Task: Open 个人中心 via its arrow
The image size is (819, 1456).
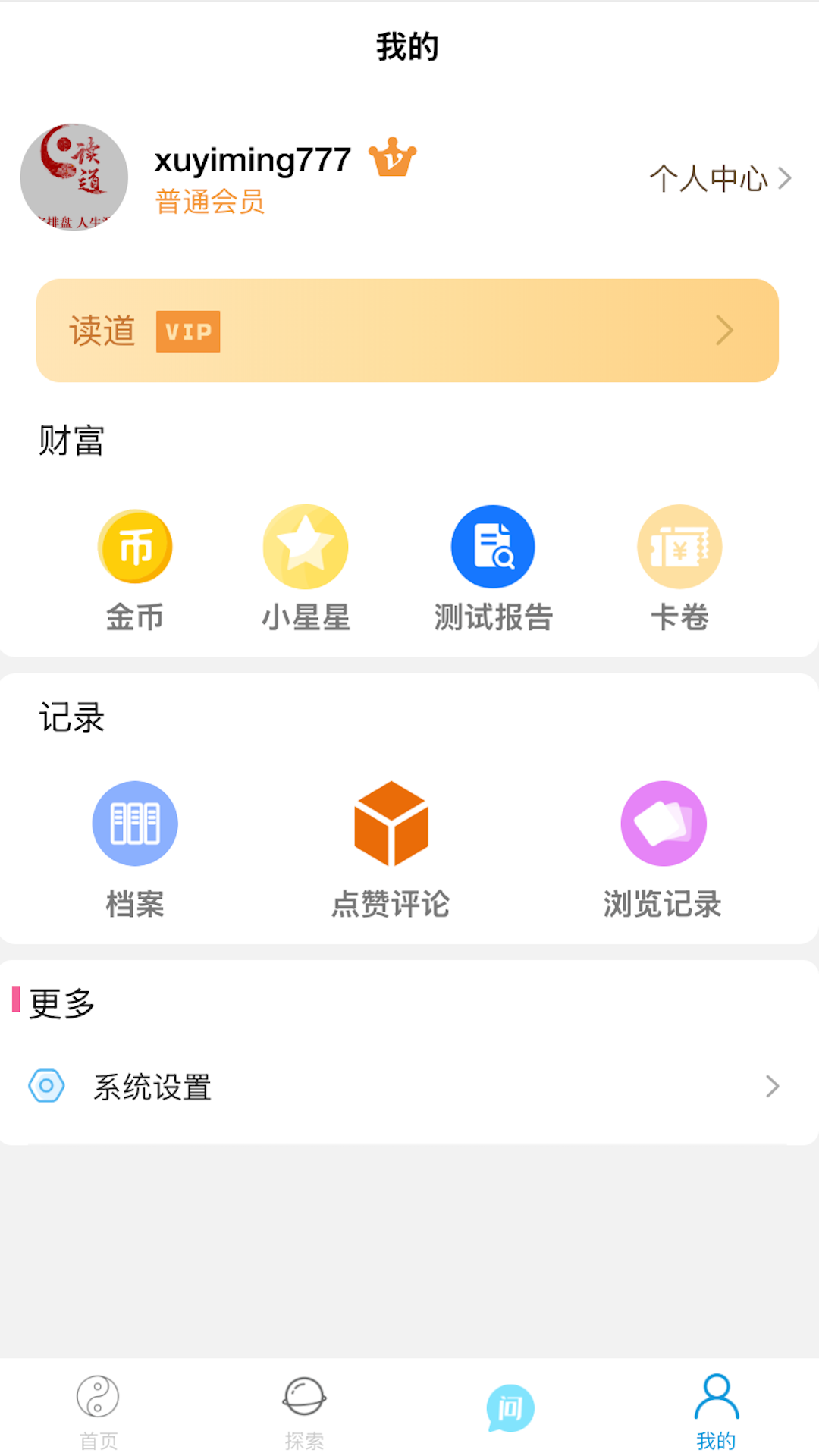Action: [x=787, y=177]
